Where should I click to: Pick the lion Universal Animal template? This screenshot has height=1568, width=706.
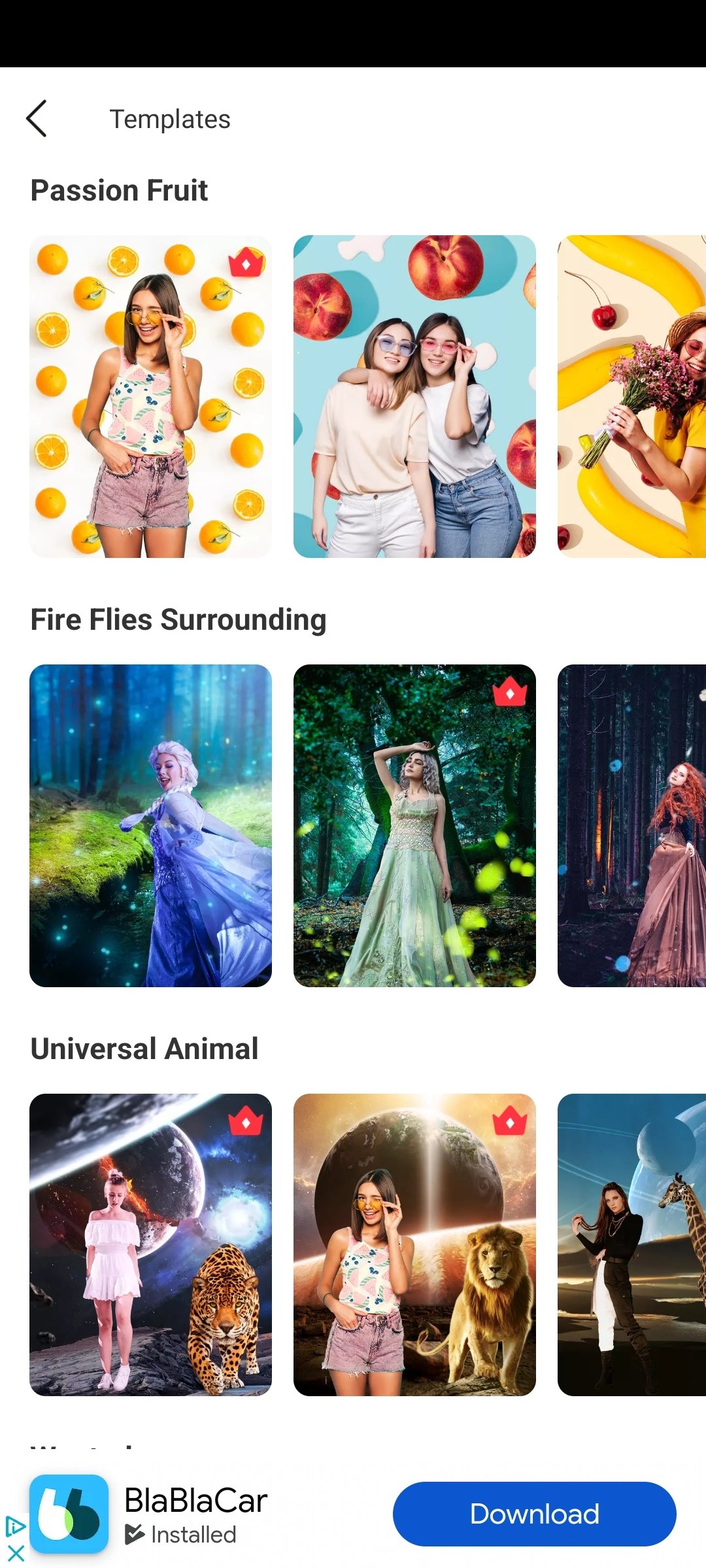[x=414, y=1245]
